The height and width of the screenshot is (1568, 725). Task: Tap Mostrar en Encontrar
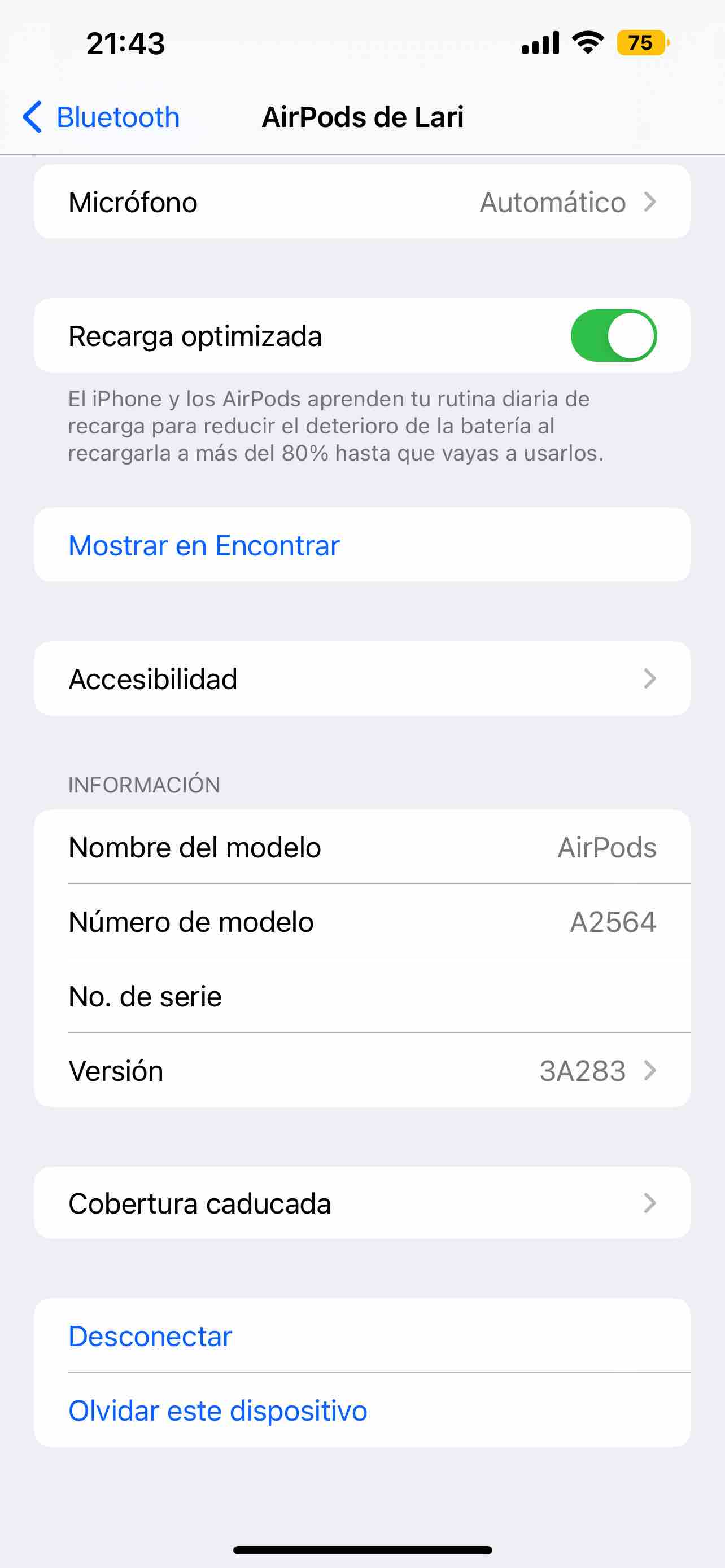[x=362, y=545]
